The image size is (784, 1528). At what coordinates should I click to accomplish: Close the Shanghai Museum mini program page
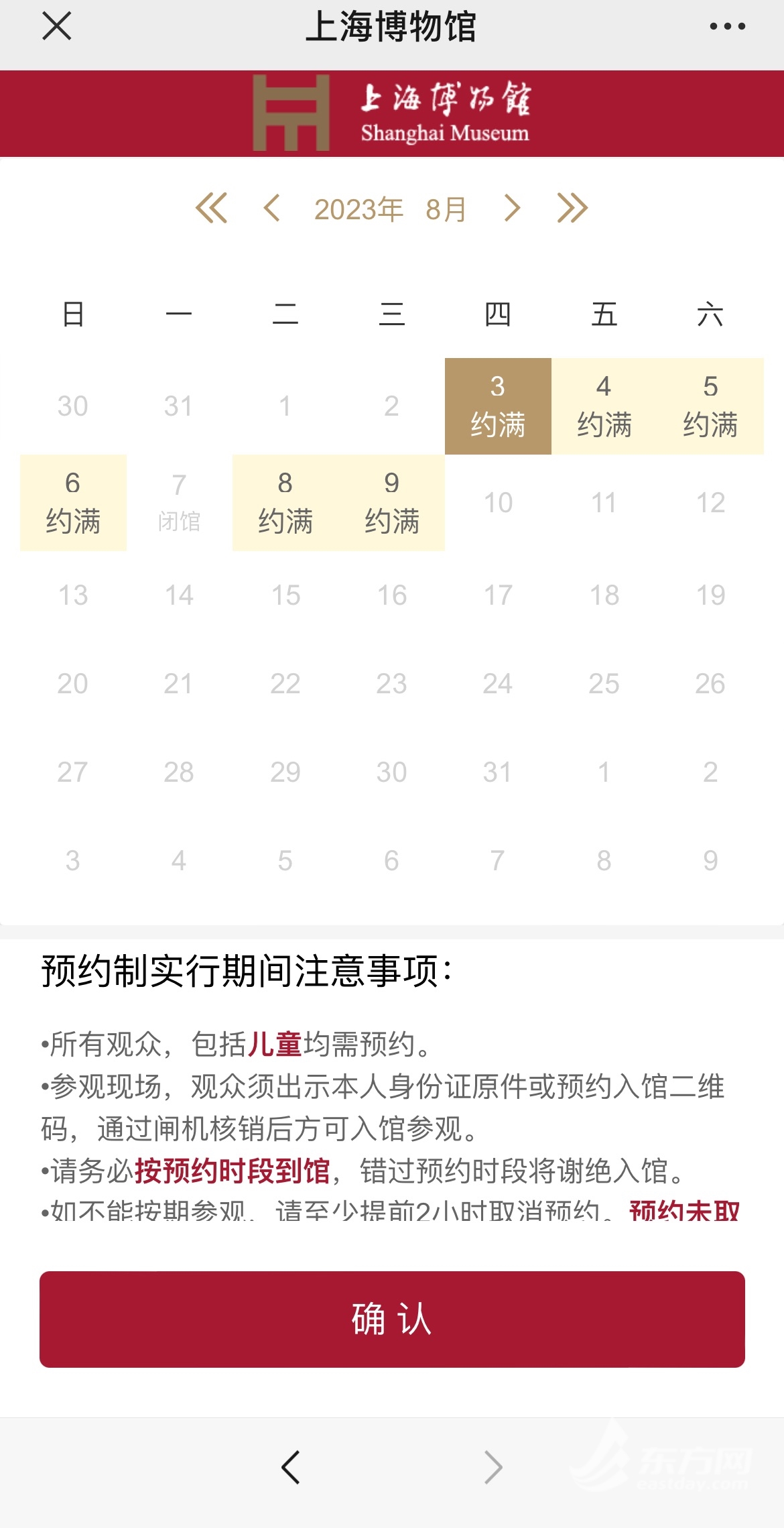tap(56, 27)
